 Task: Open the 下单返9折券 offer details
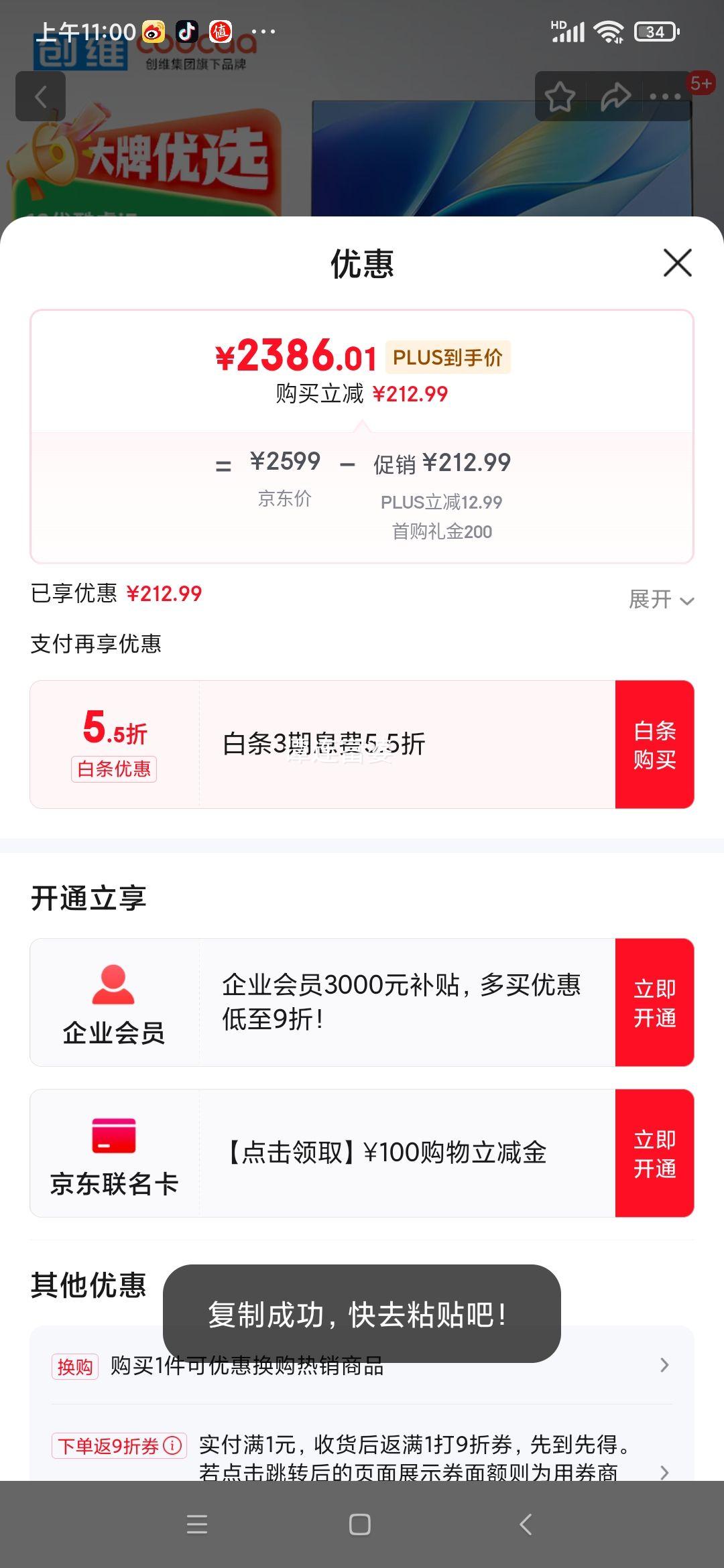point(362,1455)
